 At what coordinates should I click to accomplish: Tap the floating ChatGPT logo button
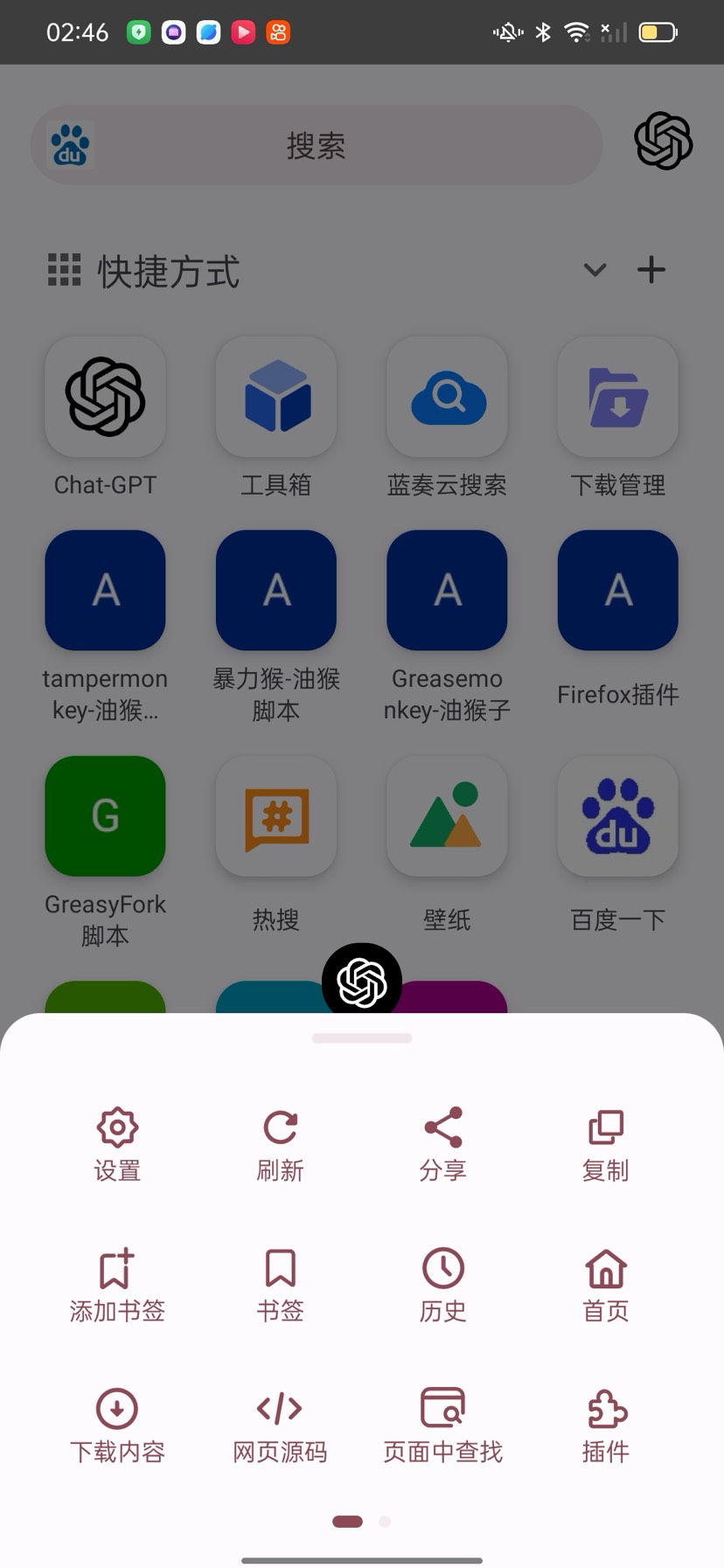pos(362,982)
